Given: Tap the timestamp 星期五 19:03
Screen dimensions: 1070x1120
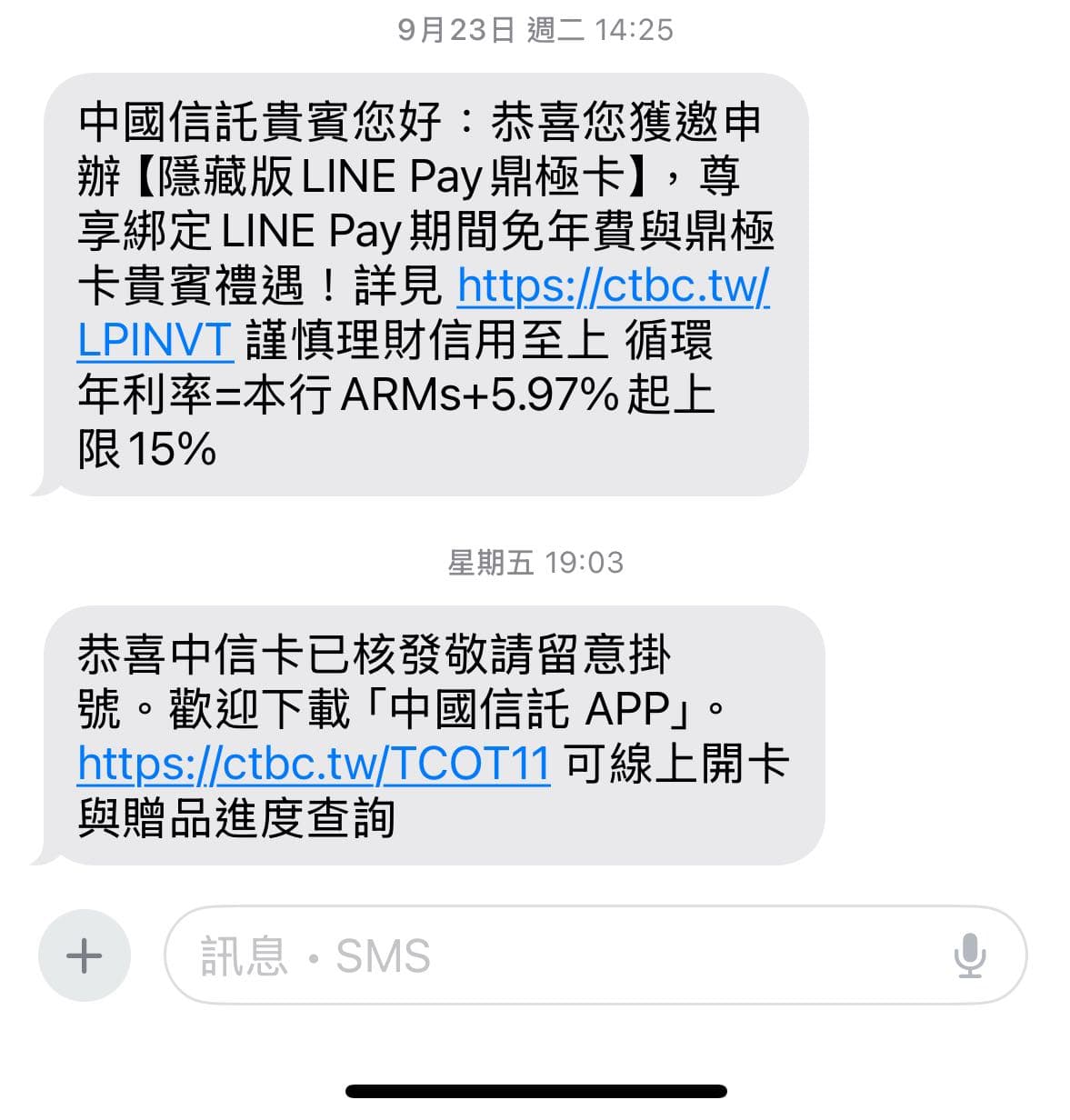Looking at the screenshot, I should [535, 562].
